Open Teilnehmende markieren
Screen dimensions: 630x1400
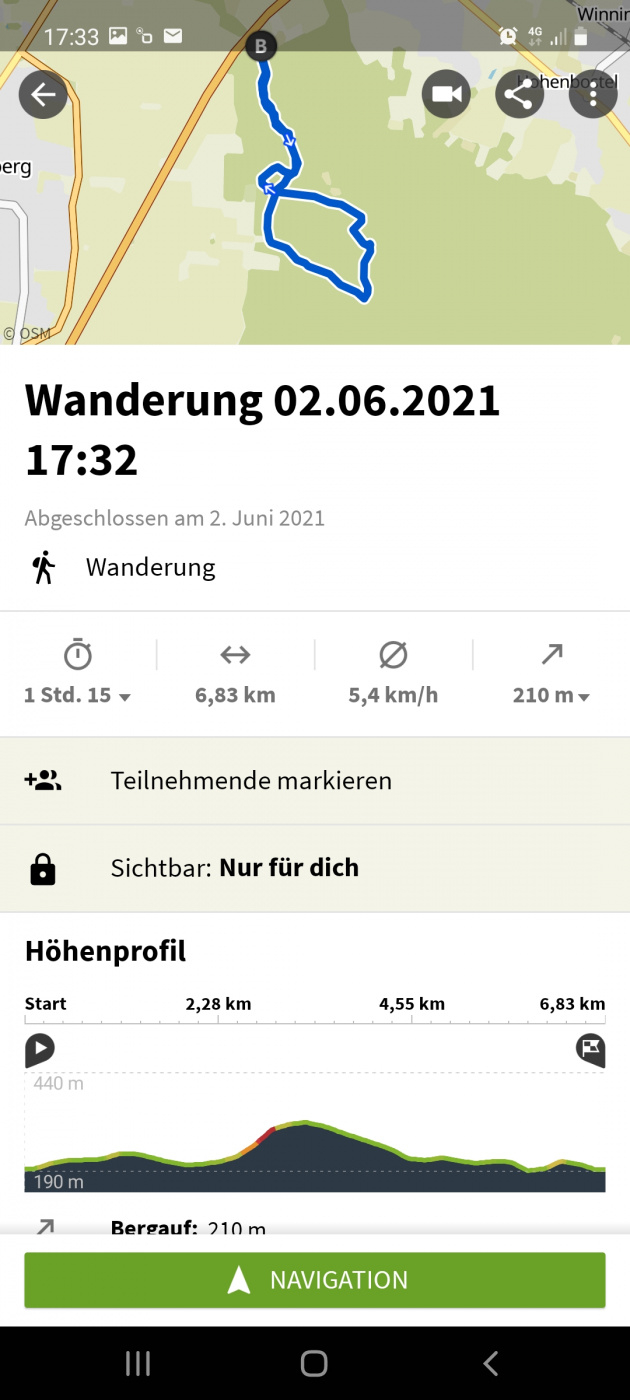click(x=315, y=781)
